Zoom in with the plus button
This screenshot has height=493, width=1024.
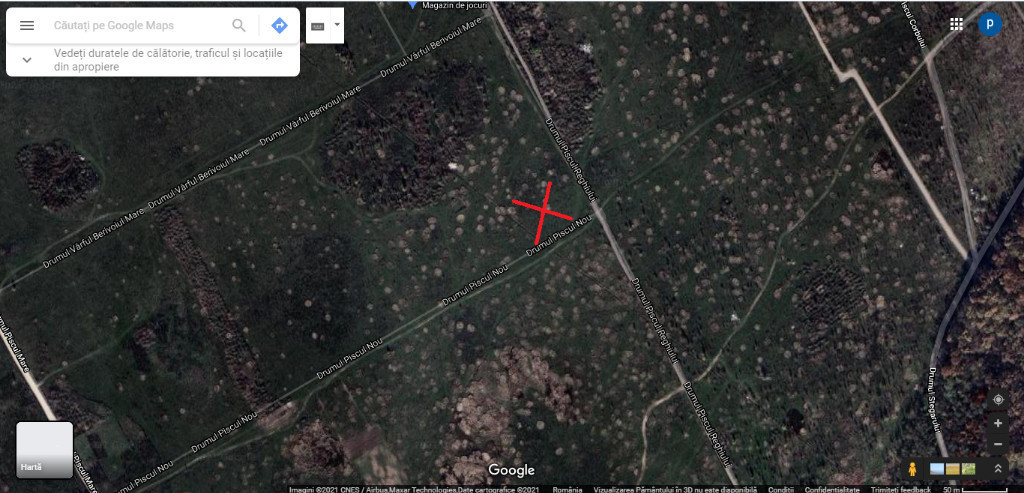[998, 423]
